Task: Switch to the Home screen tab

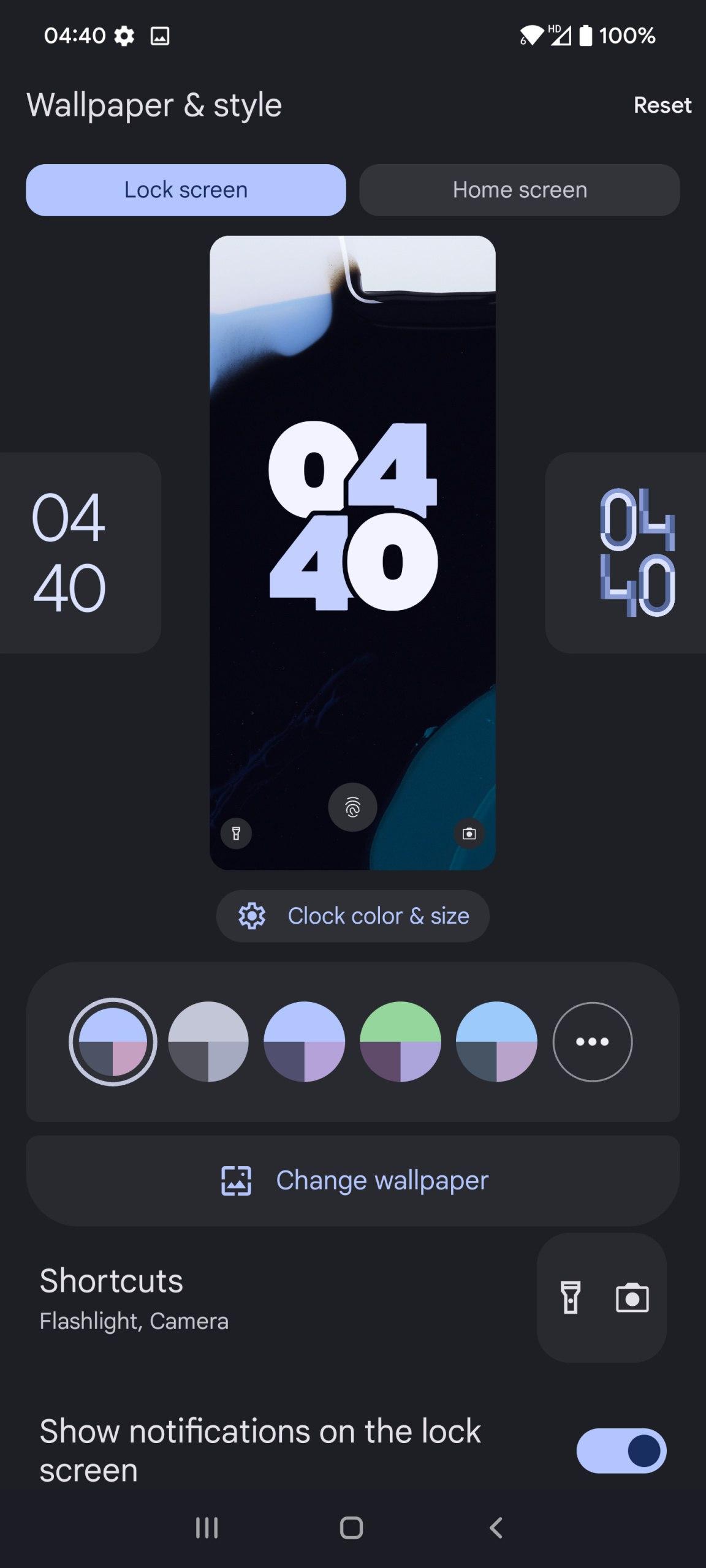Action: 519,190
